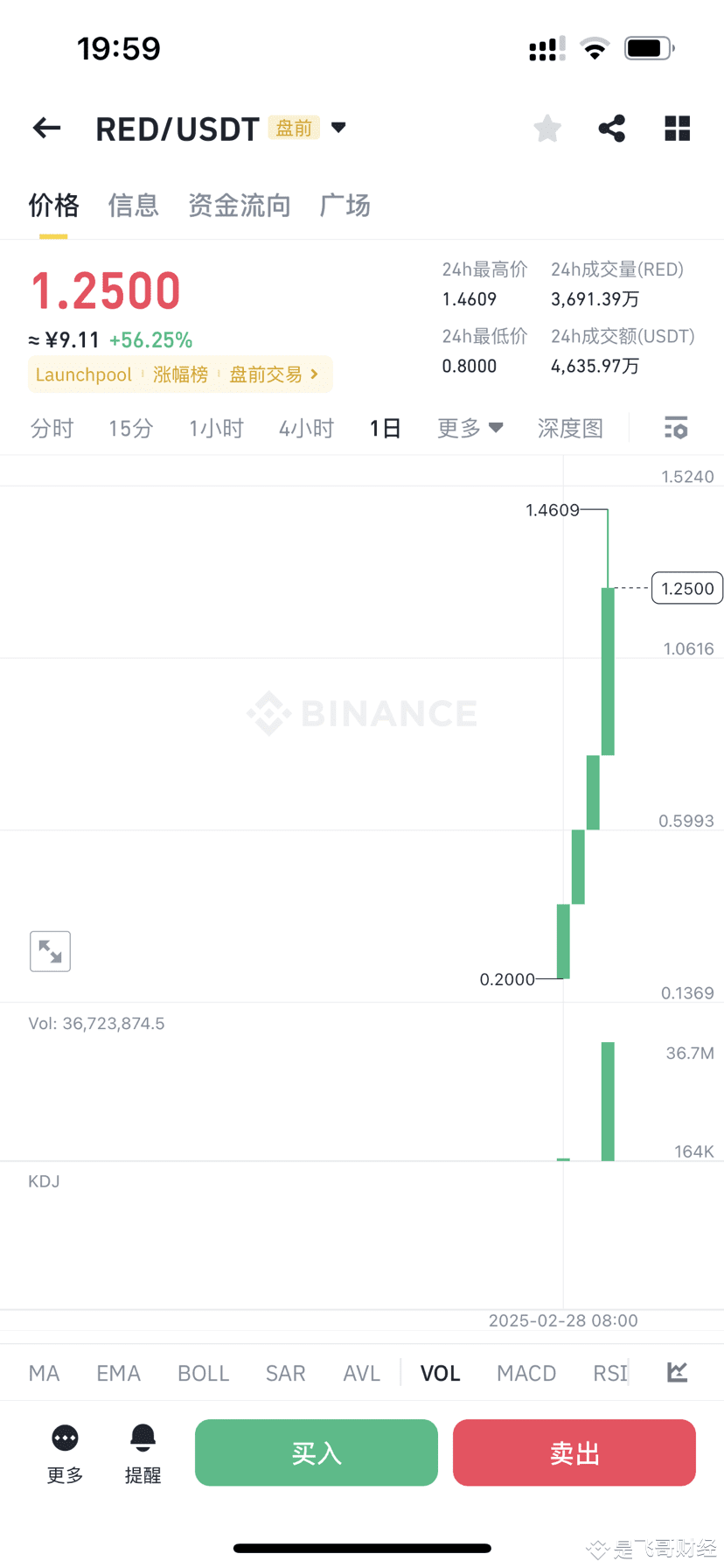Select the 1小时 chart interval
Screen dimensions: 724x1568
pos(215,428)
